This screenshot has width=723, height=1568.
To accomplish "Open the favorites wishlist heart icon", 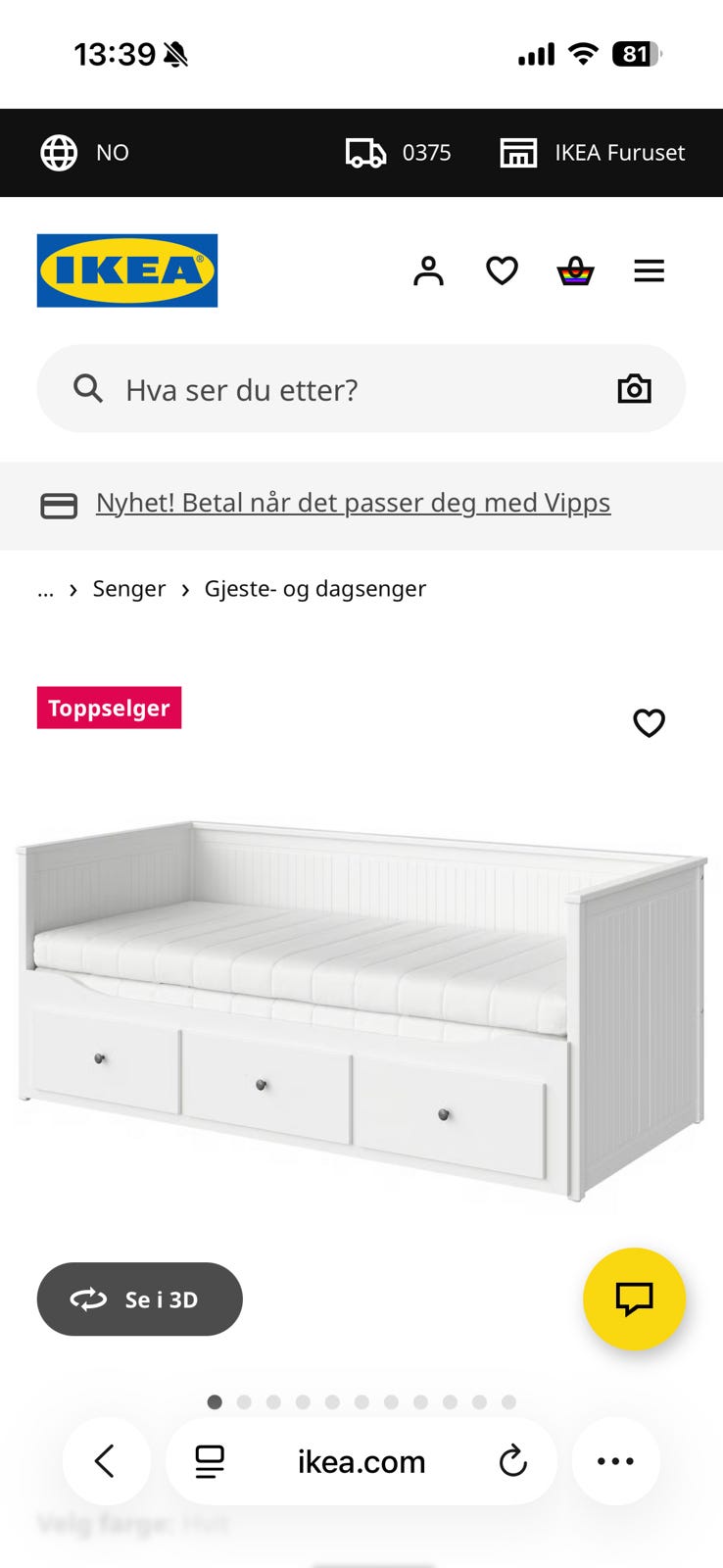I will tap(502, 270).
